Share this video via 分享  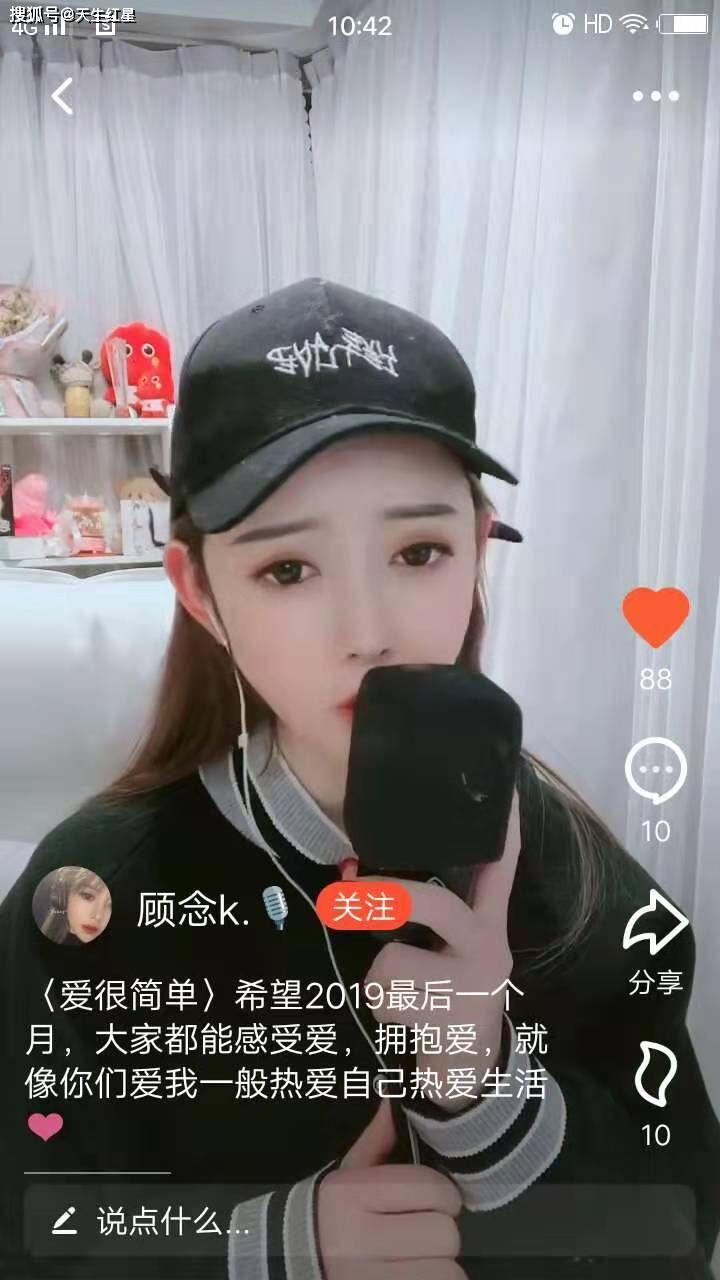pos(655,925)
